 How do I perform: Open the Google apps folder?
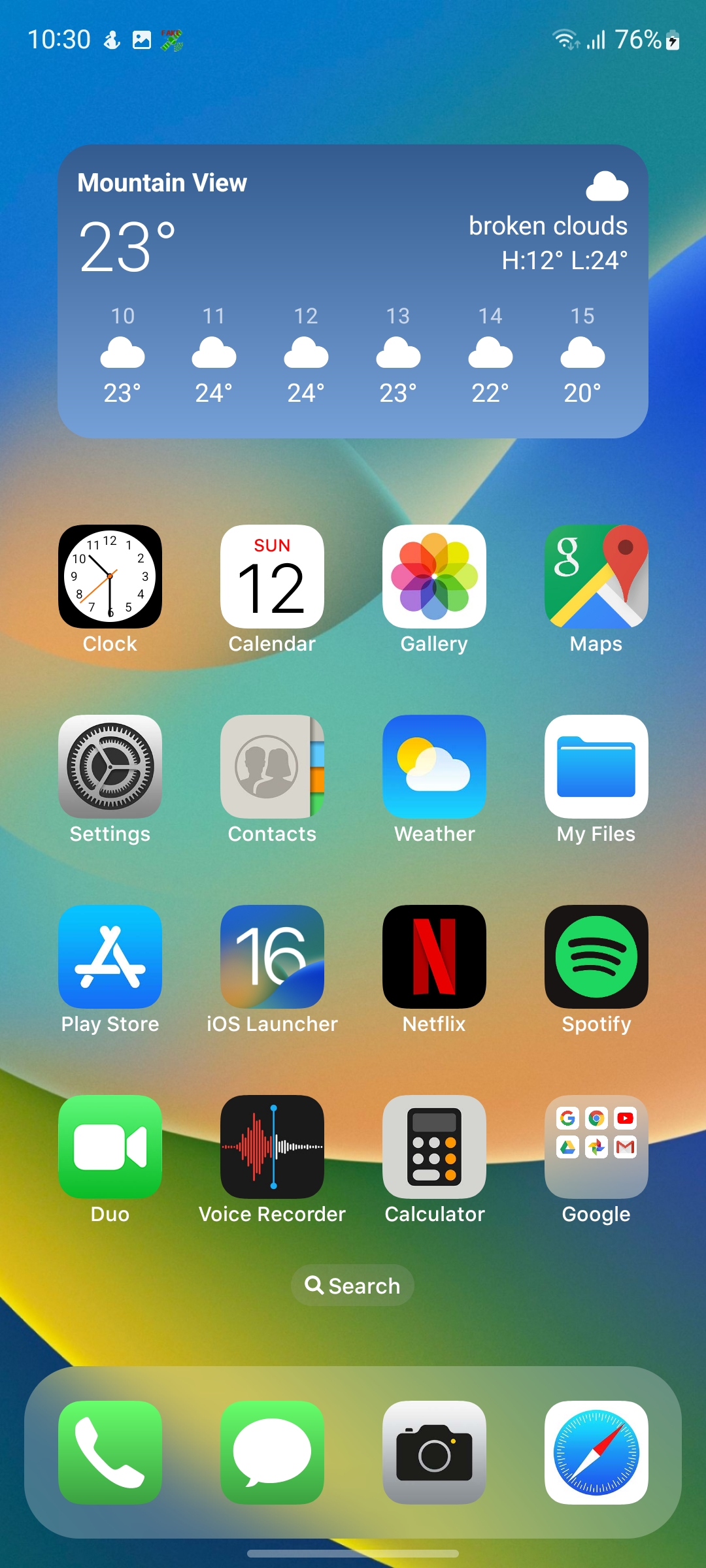(596, 1149)
